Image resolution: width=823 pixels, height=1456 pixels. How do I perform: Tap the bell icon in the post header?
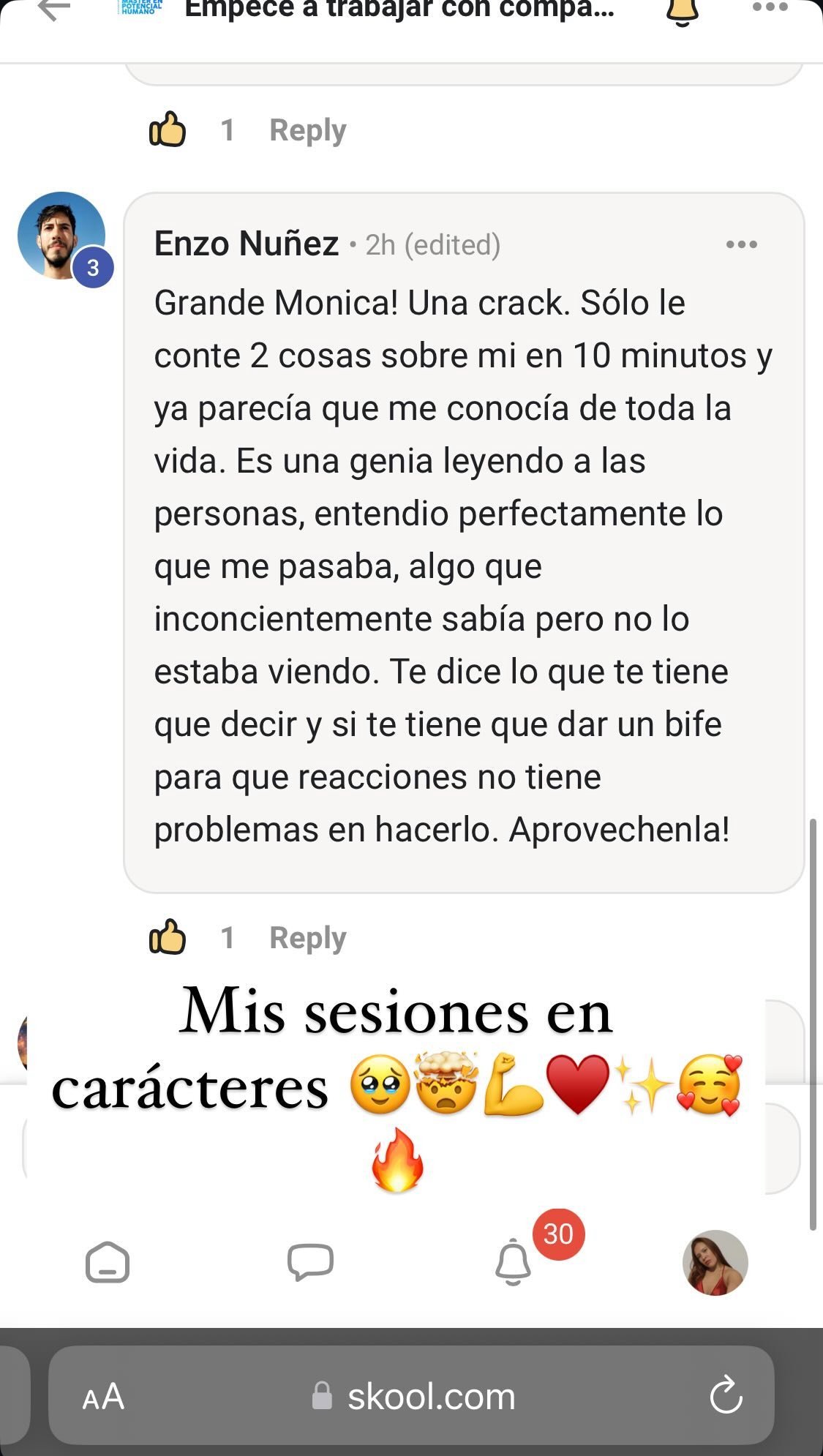[x=681, y=11]
